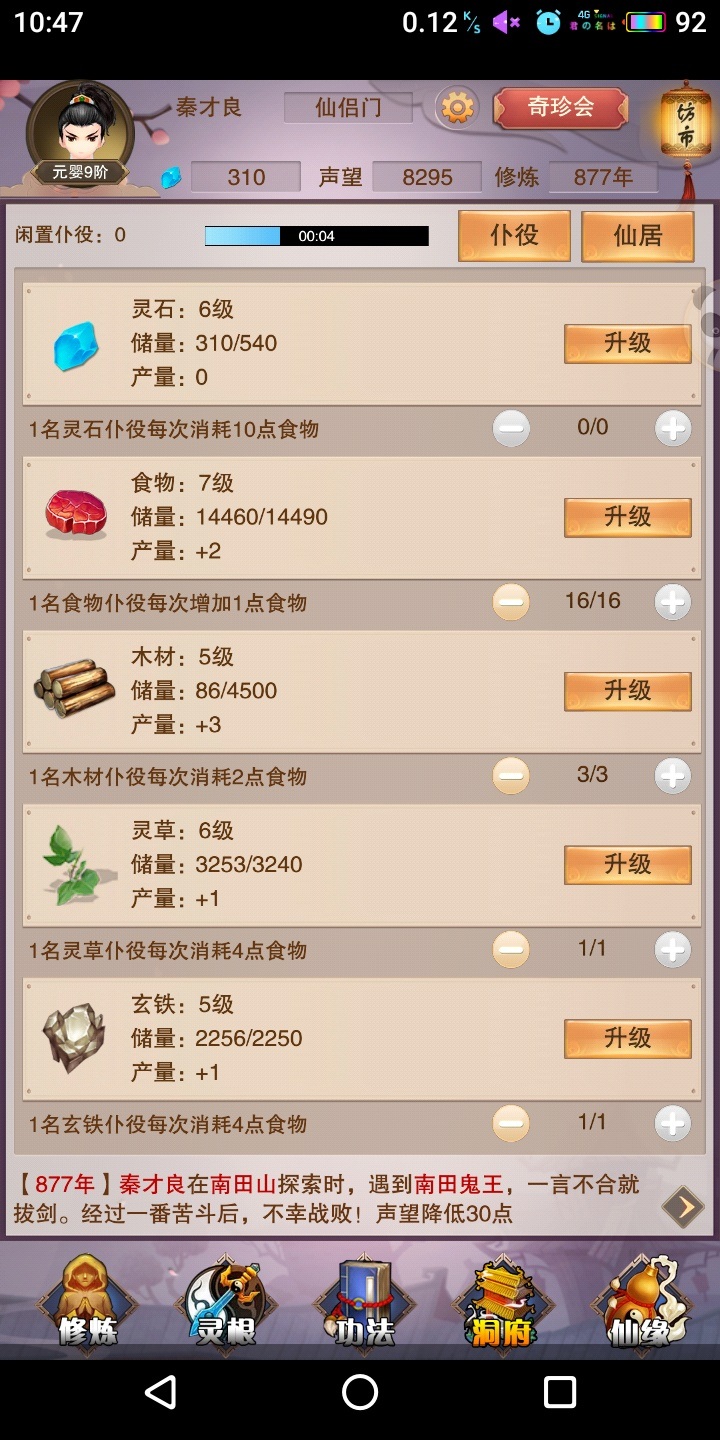Upgrade 灵草 with its 升级 button
720x1440 pixels.
[627, 865]
